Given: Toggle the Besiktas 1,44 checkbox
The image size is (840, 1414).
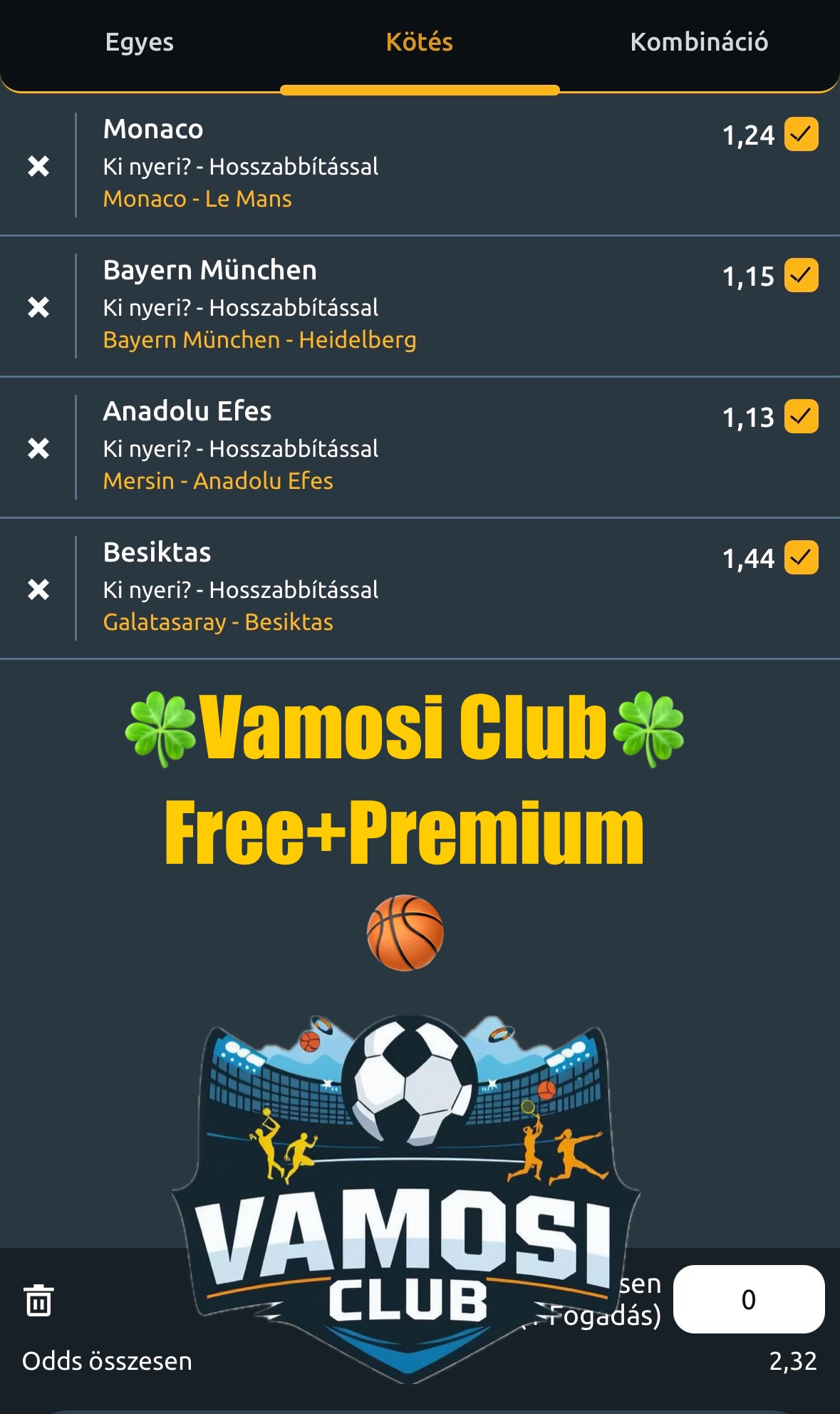Looking at the screenshot, I should point(801,558).
